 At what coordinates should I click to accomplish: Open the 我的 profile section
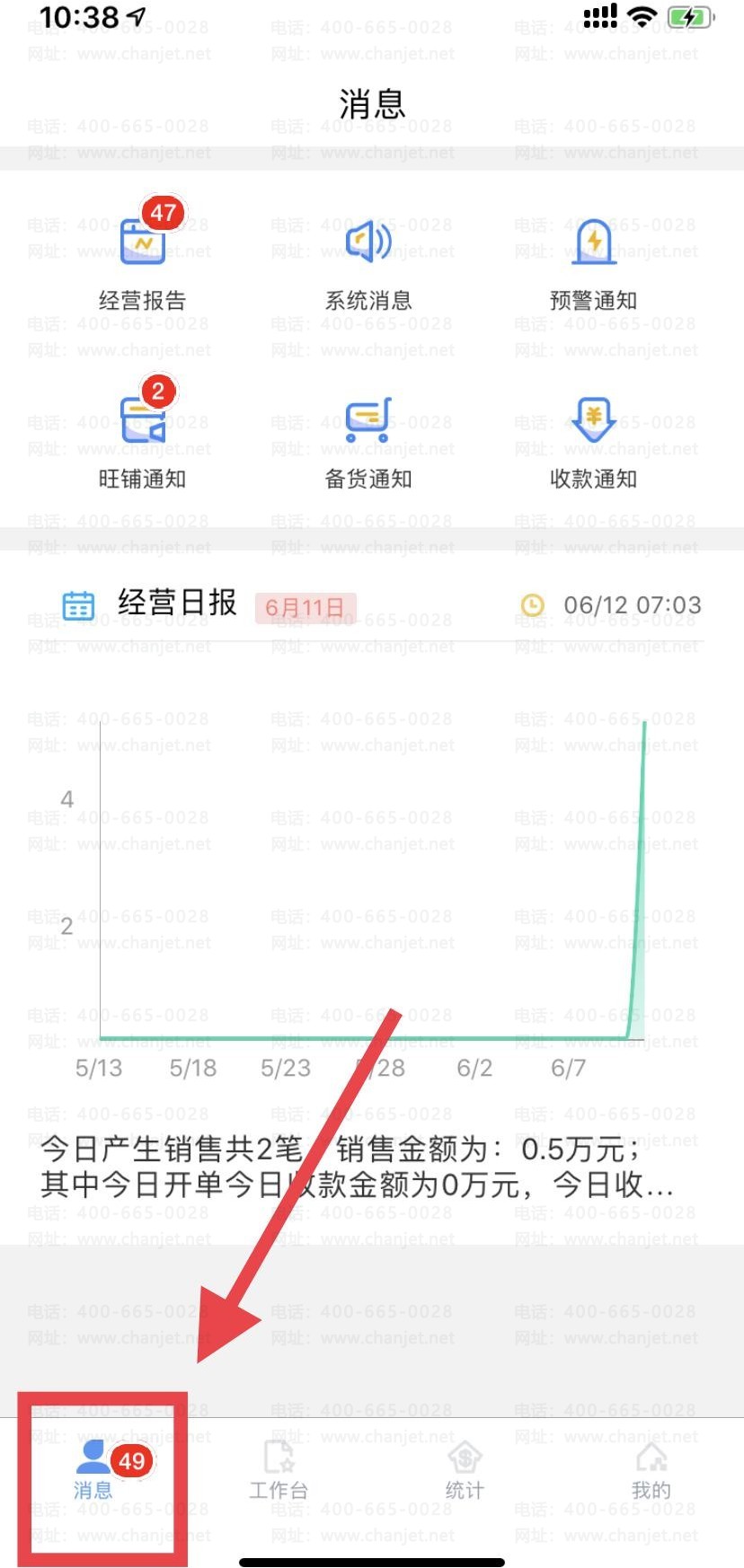click(x=650, y=1468)
